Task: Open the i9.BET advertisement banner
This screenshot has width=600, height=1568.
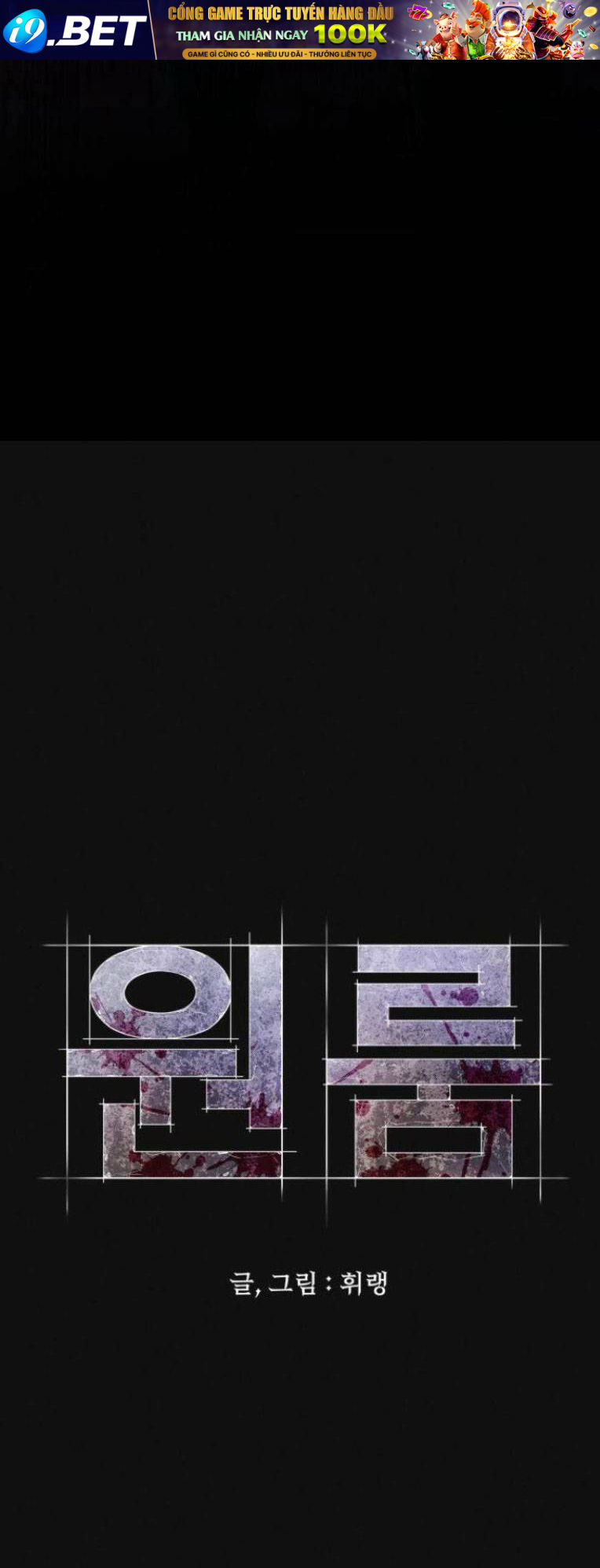Action: click(300, 30)
